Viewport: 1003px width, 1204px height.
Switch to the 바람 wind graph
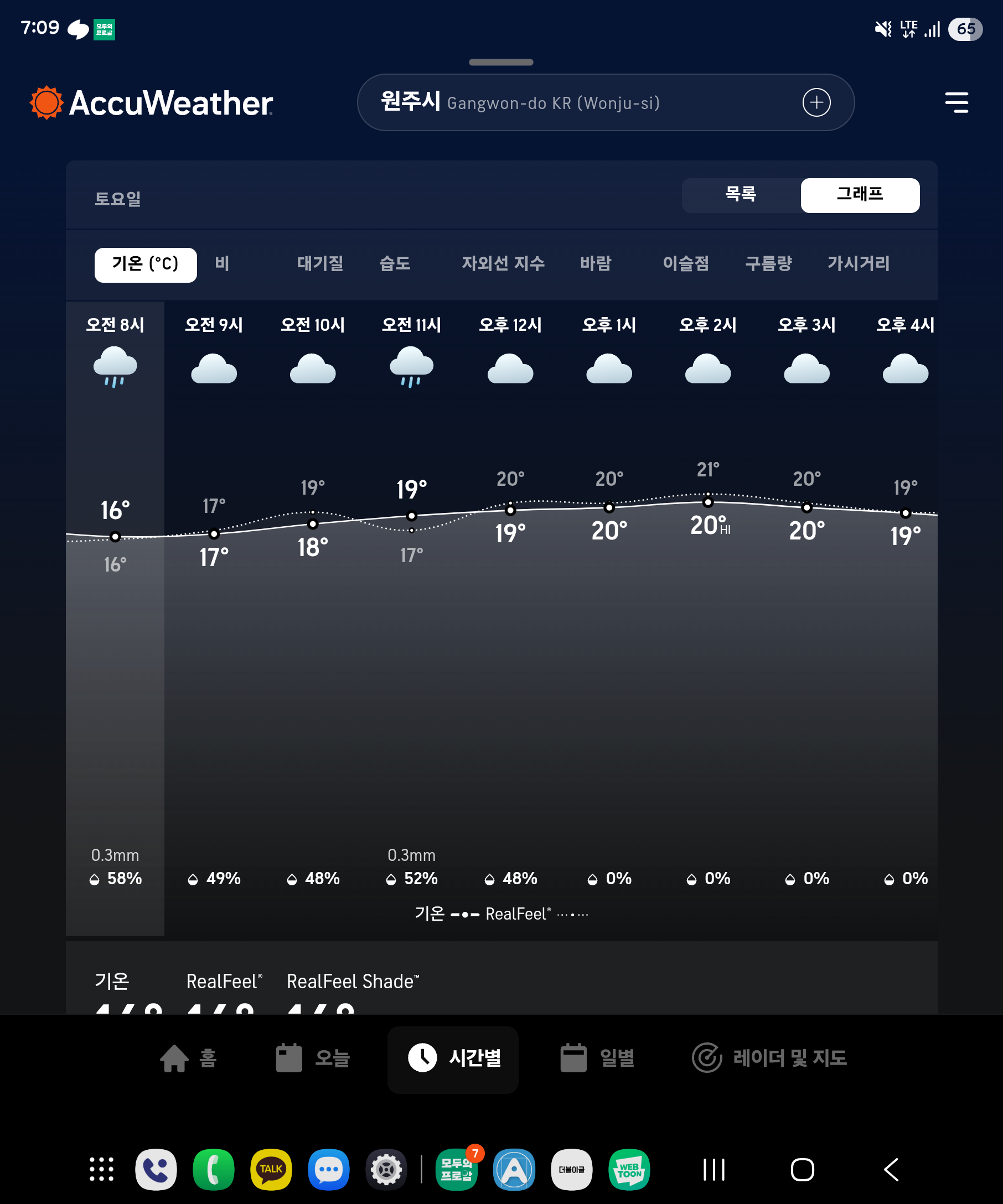595,264
